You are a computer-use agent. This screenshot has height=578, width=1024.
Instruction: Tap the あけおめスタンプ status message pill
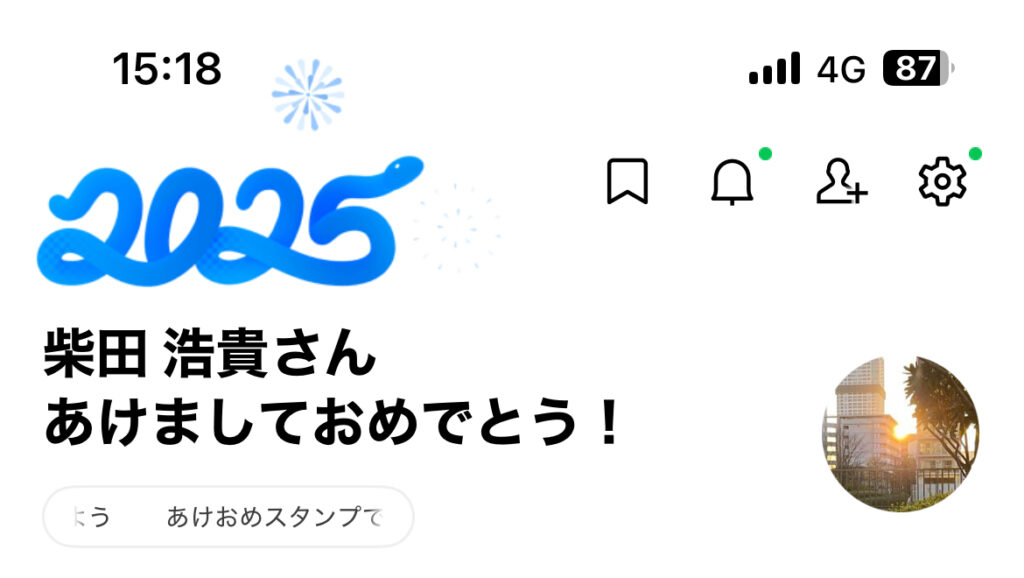pyautogui.click(x=228, y=517)
